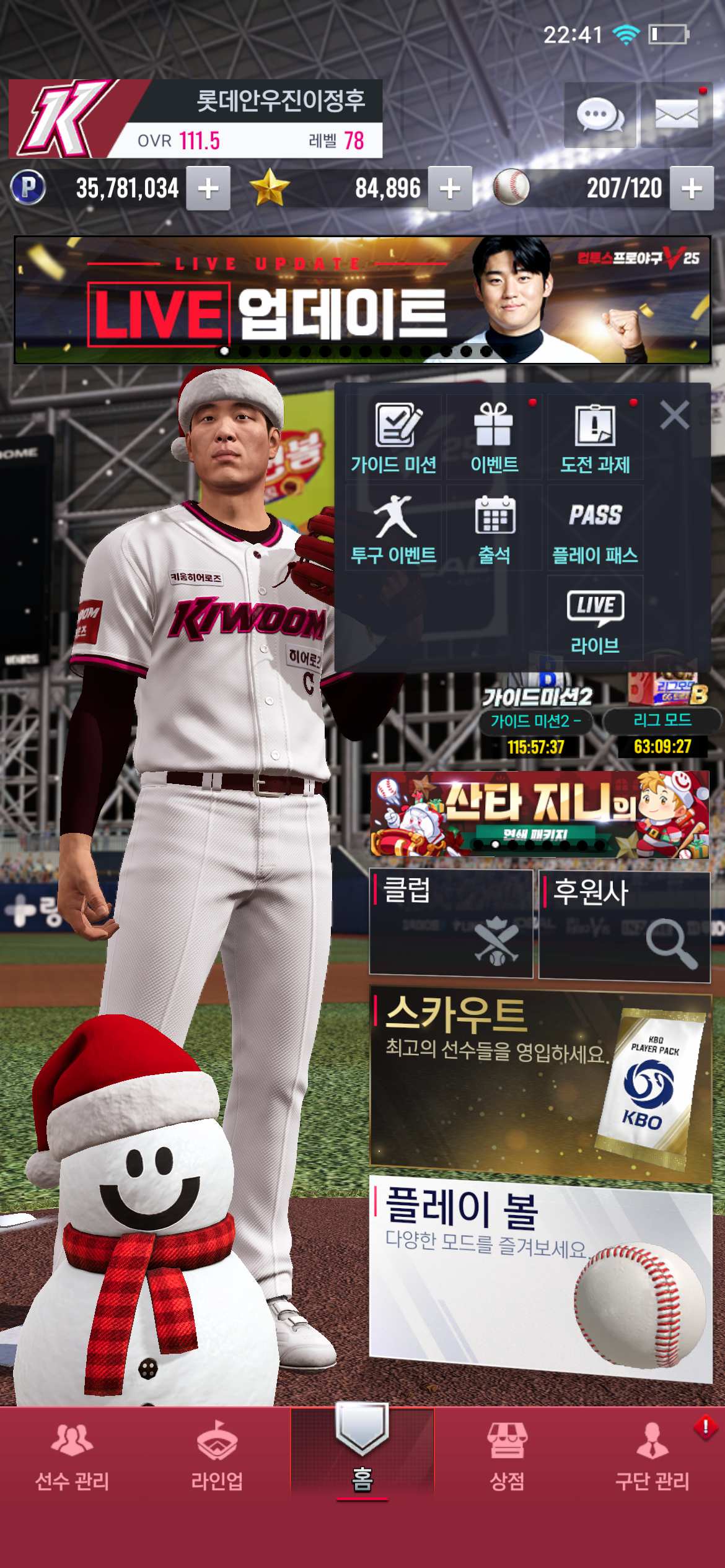Image resolution: width=725 pixels, height=1568 pixels.
Task: Open 라이브 menu item
Action: [595, 619]
